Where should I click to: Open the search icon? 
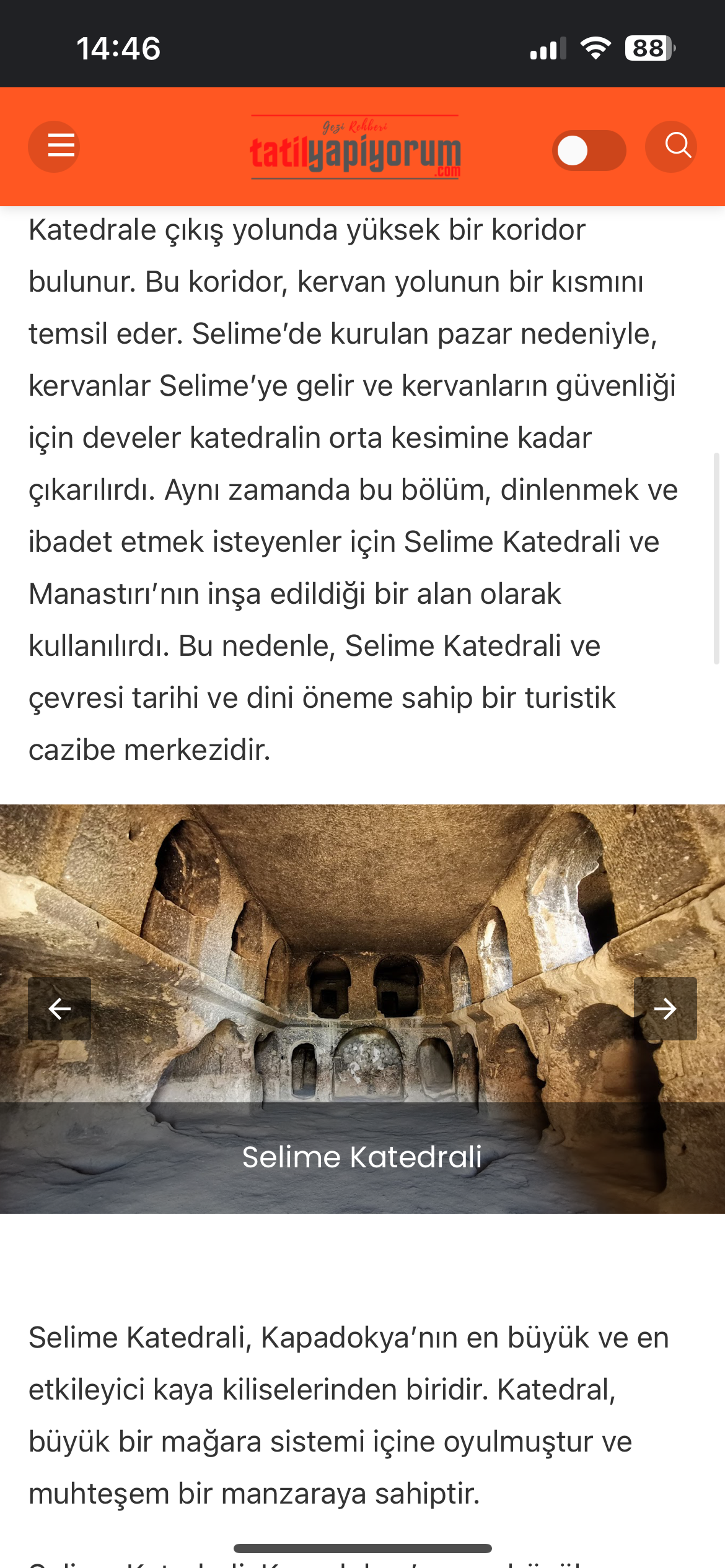(x=671, y=147)
